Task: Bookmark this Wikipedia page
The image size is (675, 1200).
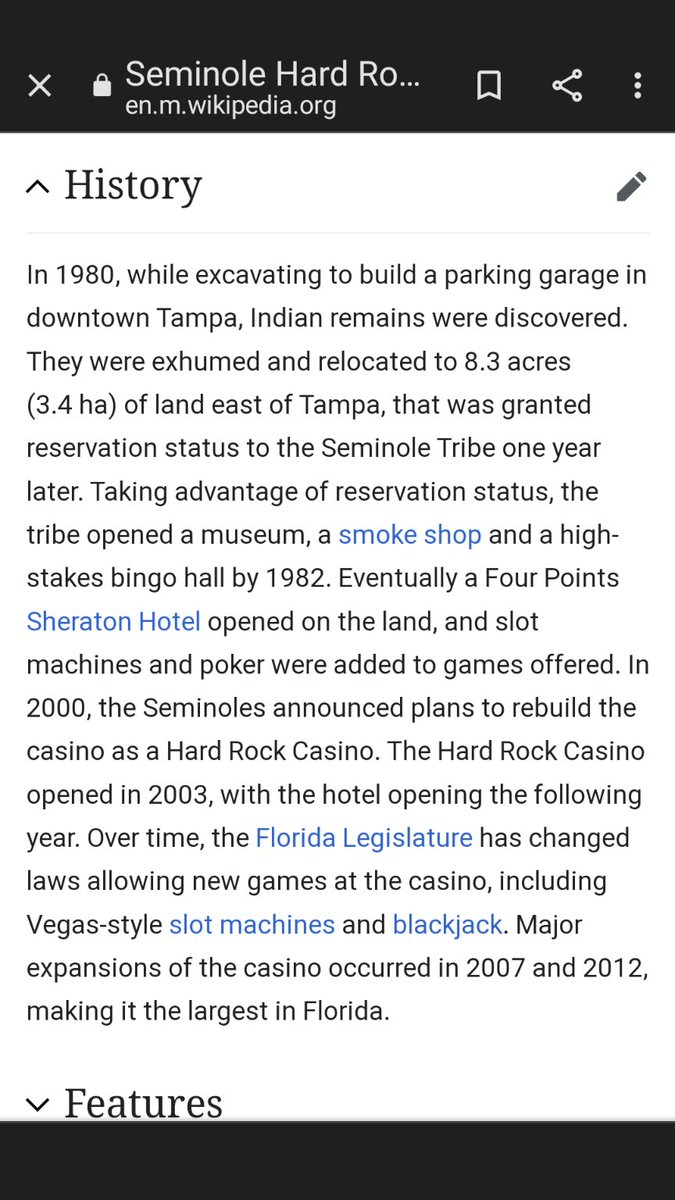Action: click(488, 86)
